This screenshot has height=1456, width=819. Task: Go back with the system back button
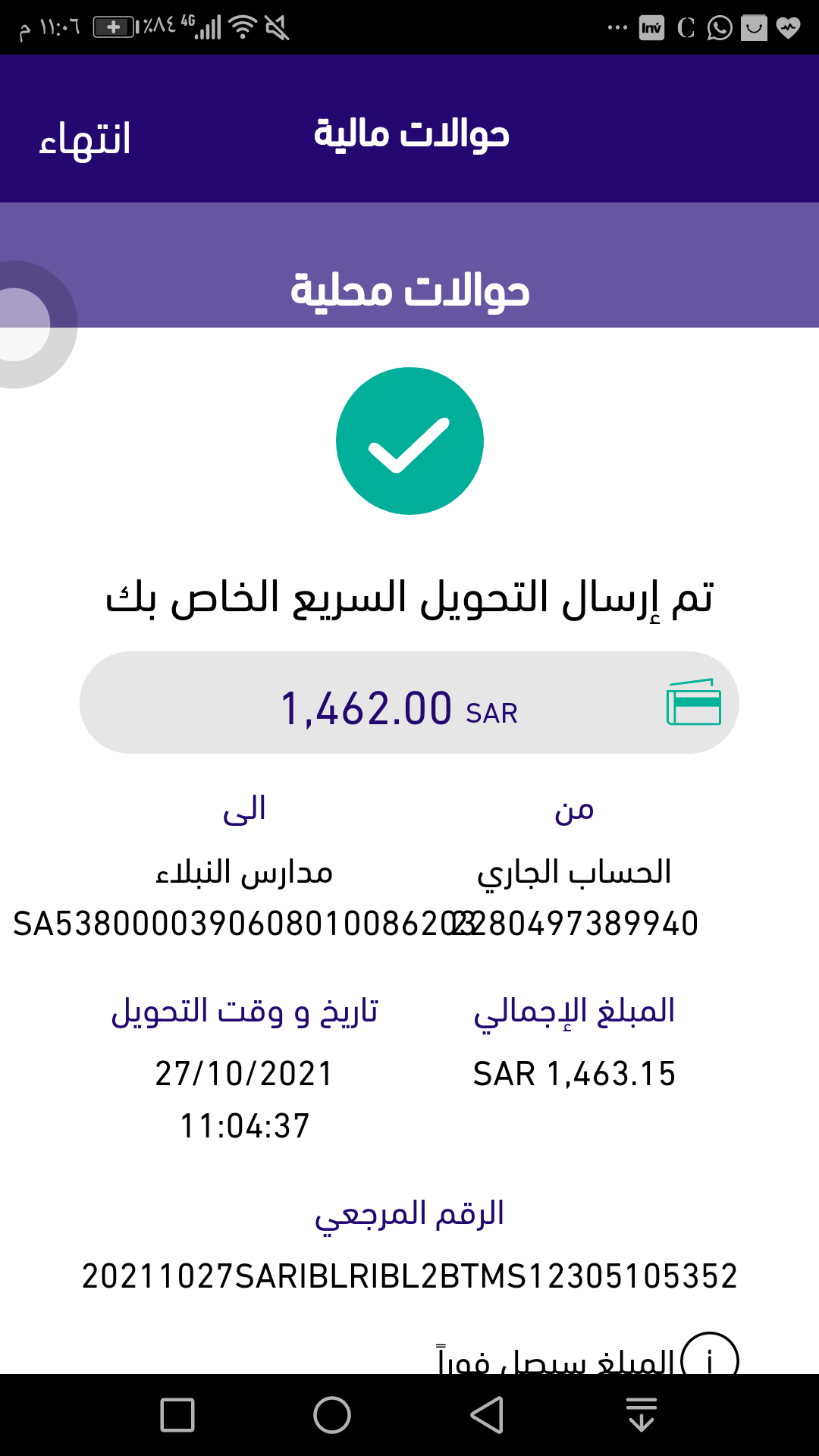tap(487, 1415)
